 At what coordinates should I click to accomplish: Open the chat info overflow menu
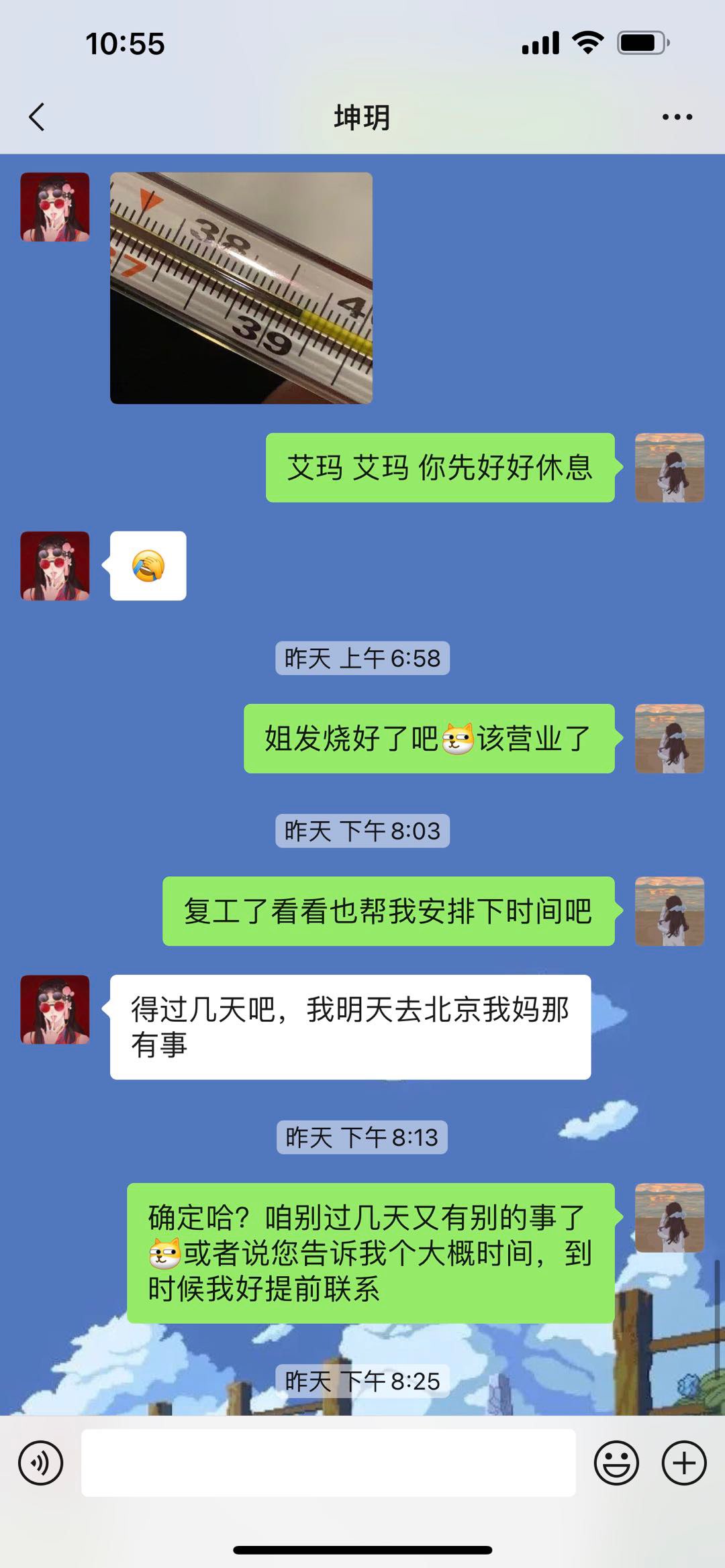coord(677,117)
